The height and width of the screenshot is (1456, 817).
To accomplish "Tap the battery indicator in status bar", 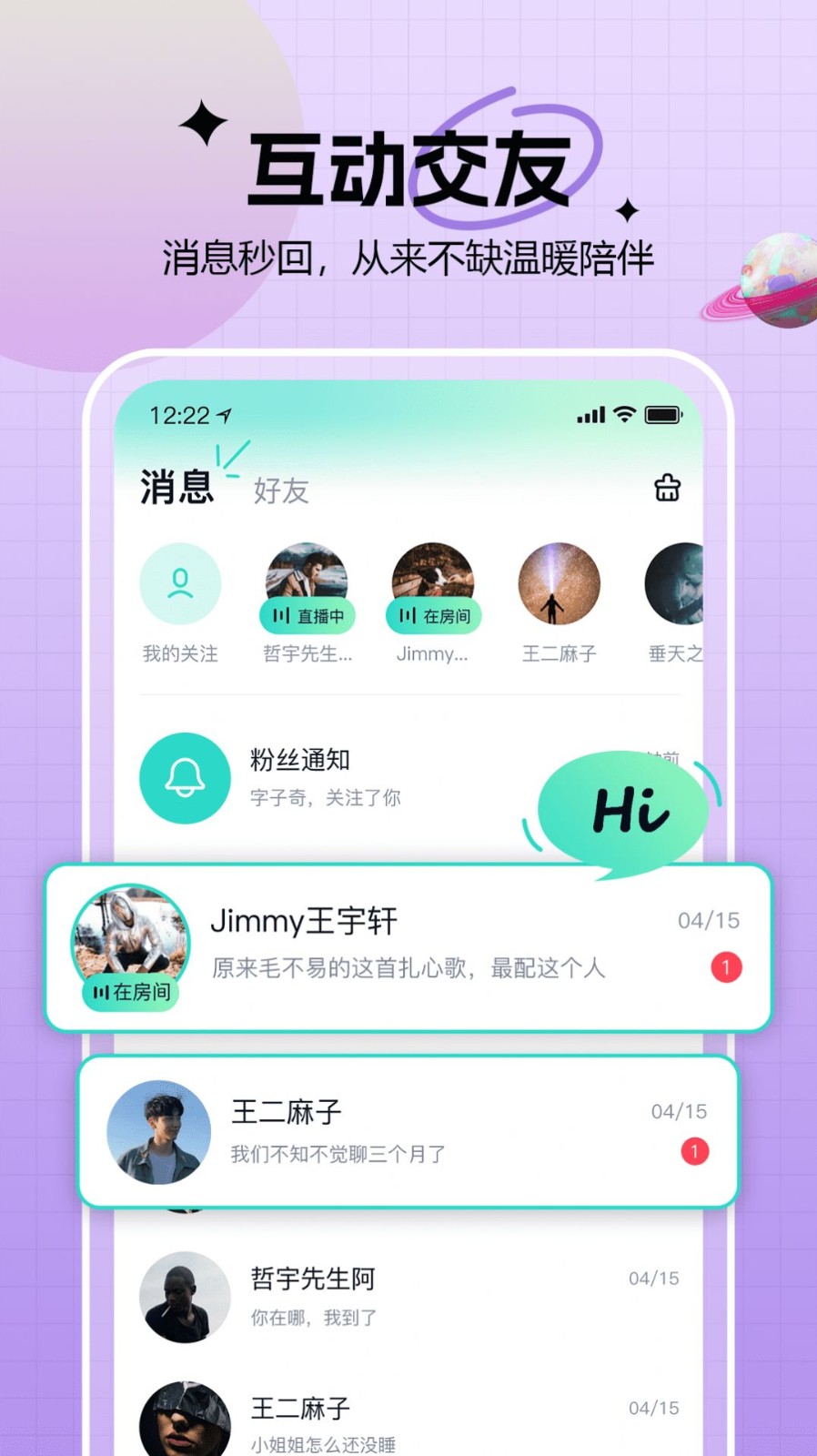I will coord(663,414).
